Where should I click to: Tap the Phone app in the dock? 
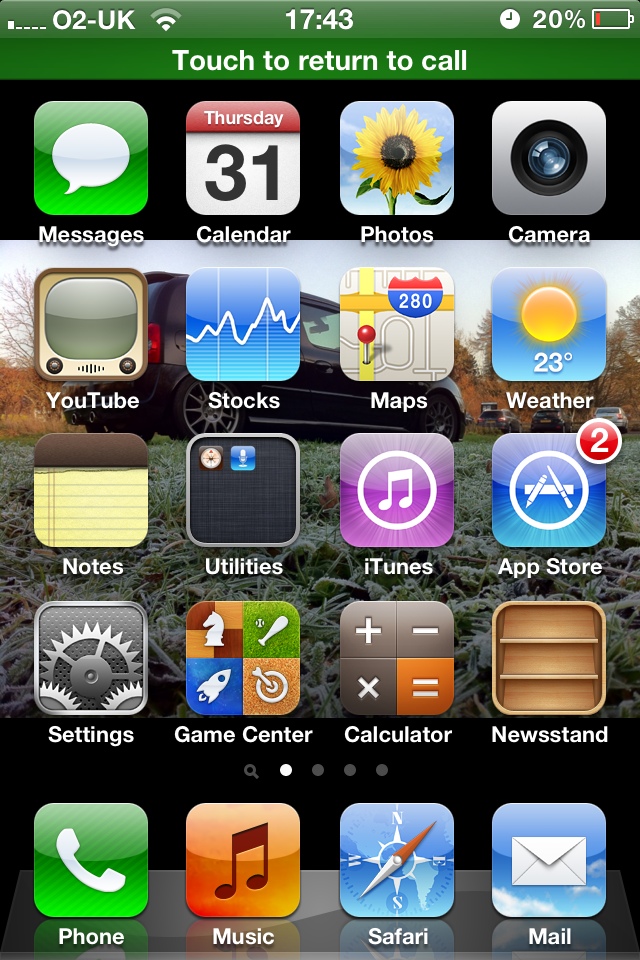(x=91, y=860)
